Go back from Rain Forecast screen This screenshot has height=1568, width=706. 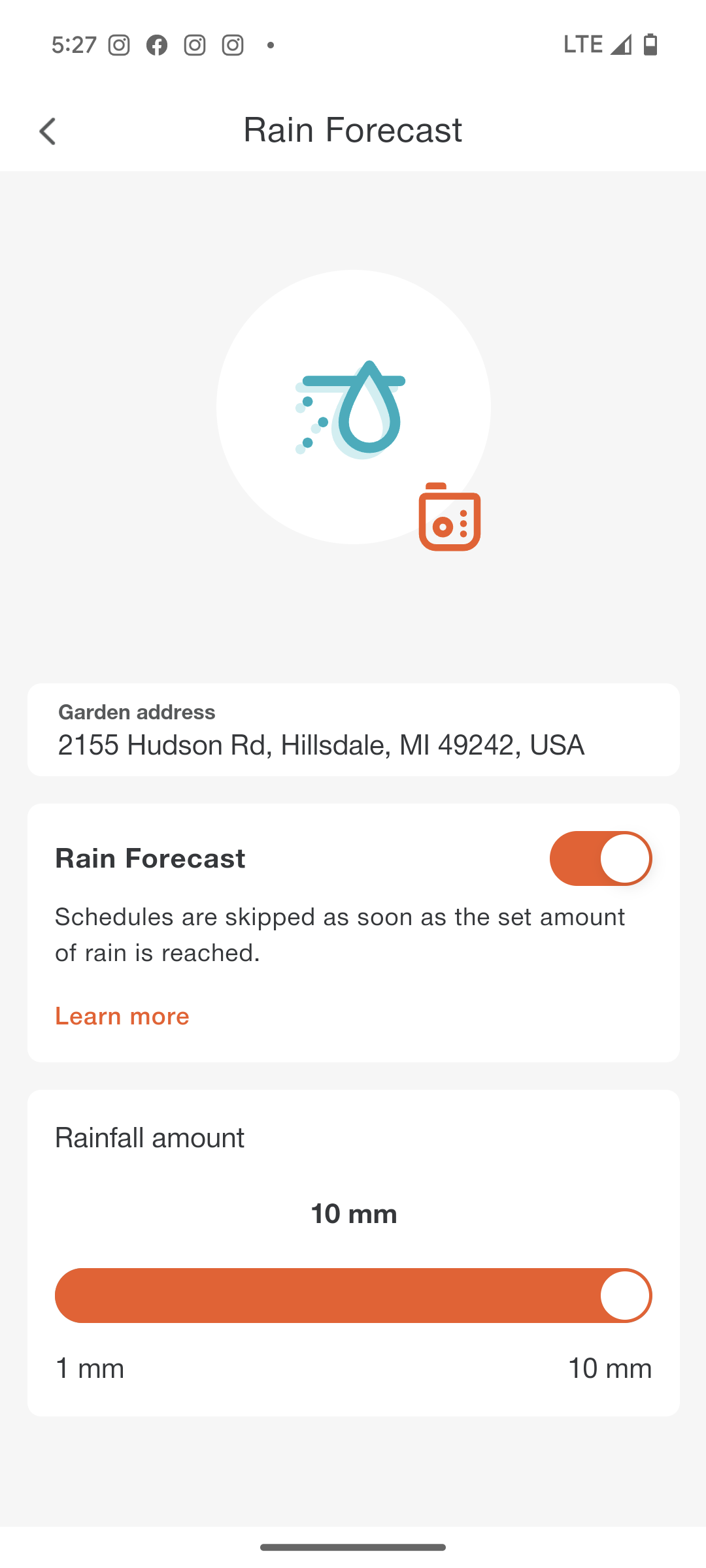[x=48, y=131]
